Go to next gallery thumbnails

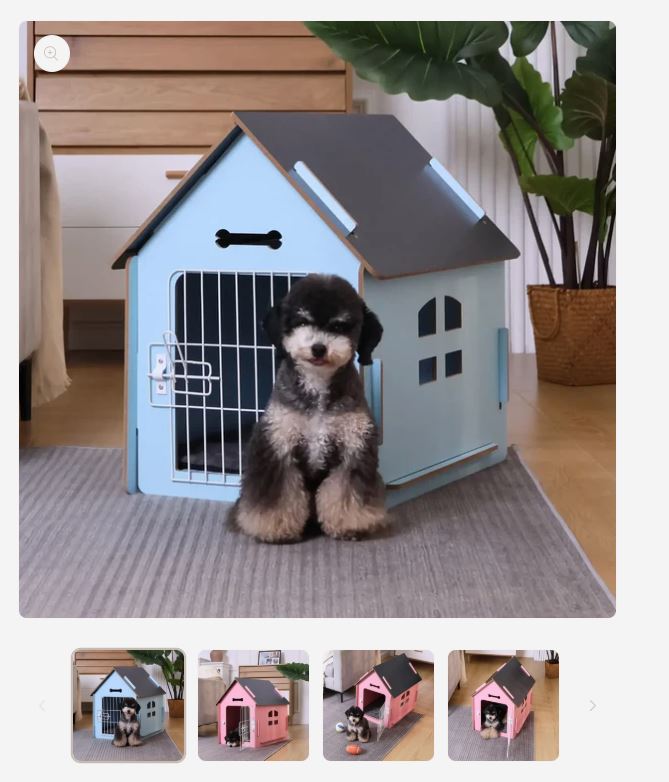tap(592, 706)
